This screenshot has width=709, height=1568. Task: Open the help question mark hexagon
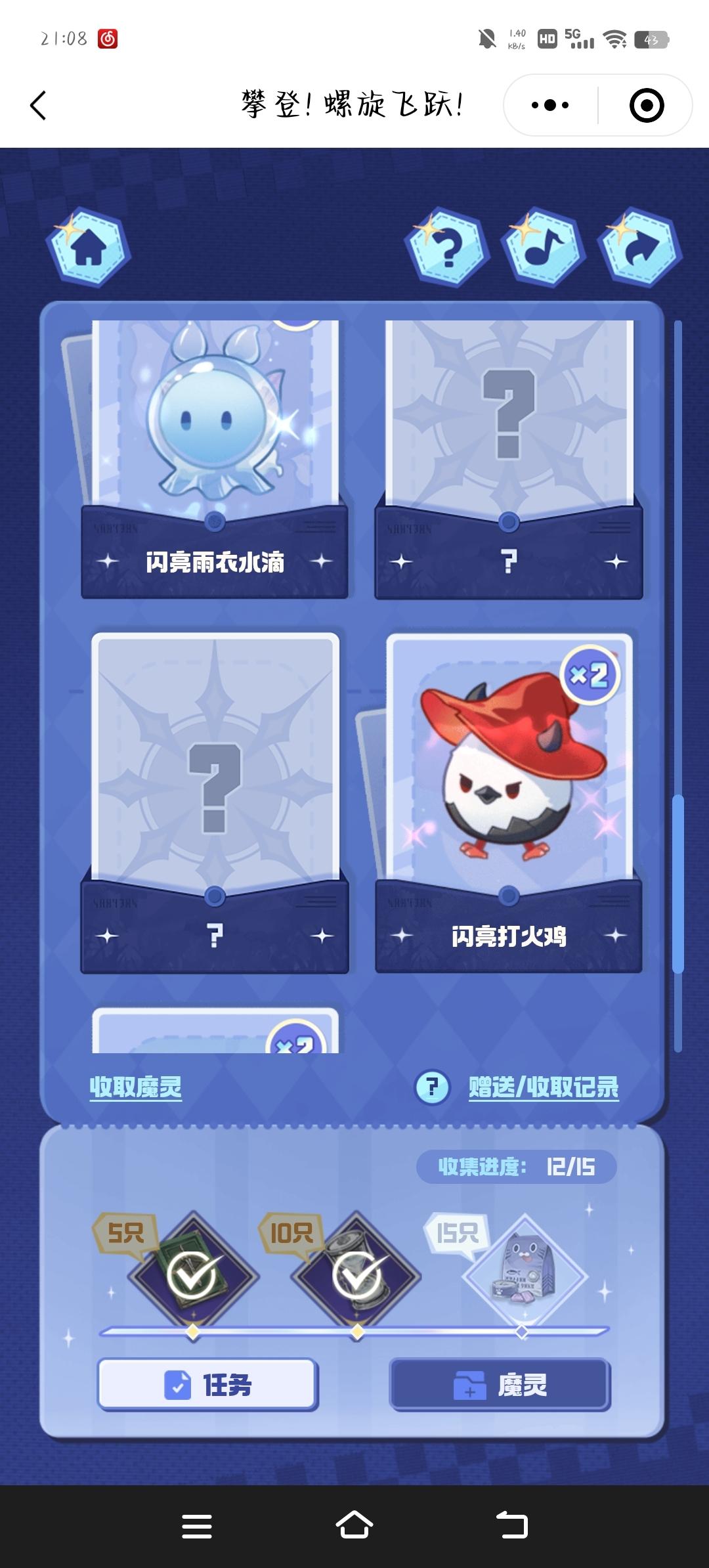click(448, 248)
